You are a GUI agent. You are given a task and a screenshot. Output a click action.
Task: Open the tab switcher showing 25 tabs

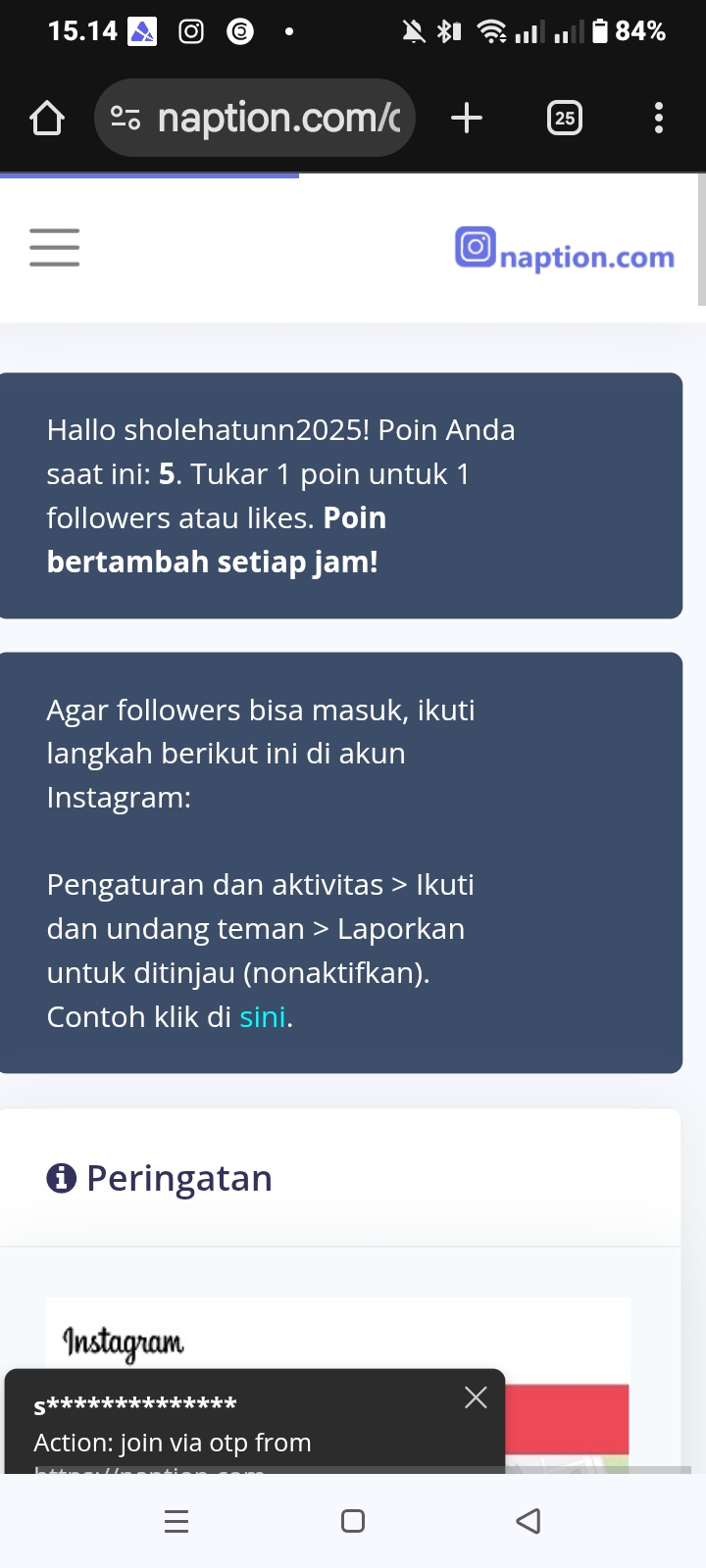click(x=564, y=119)
